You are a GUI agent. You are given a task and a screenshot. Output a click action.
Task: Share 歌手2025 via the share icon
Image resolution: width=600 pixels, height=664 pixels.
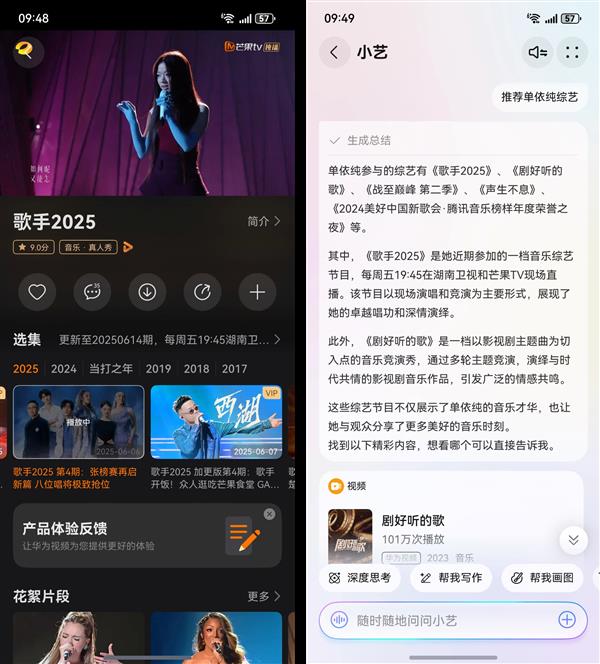[202, 292]
